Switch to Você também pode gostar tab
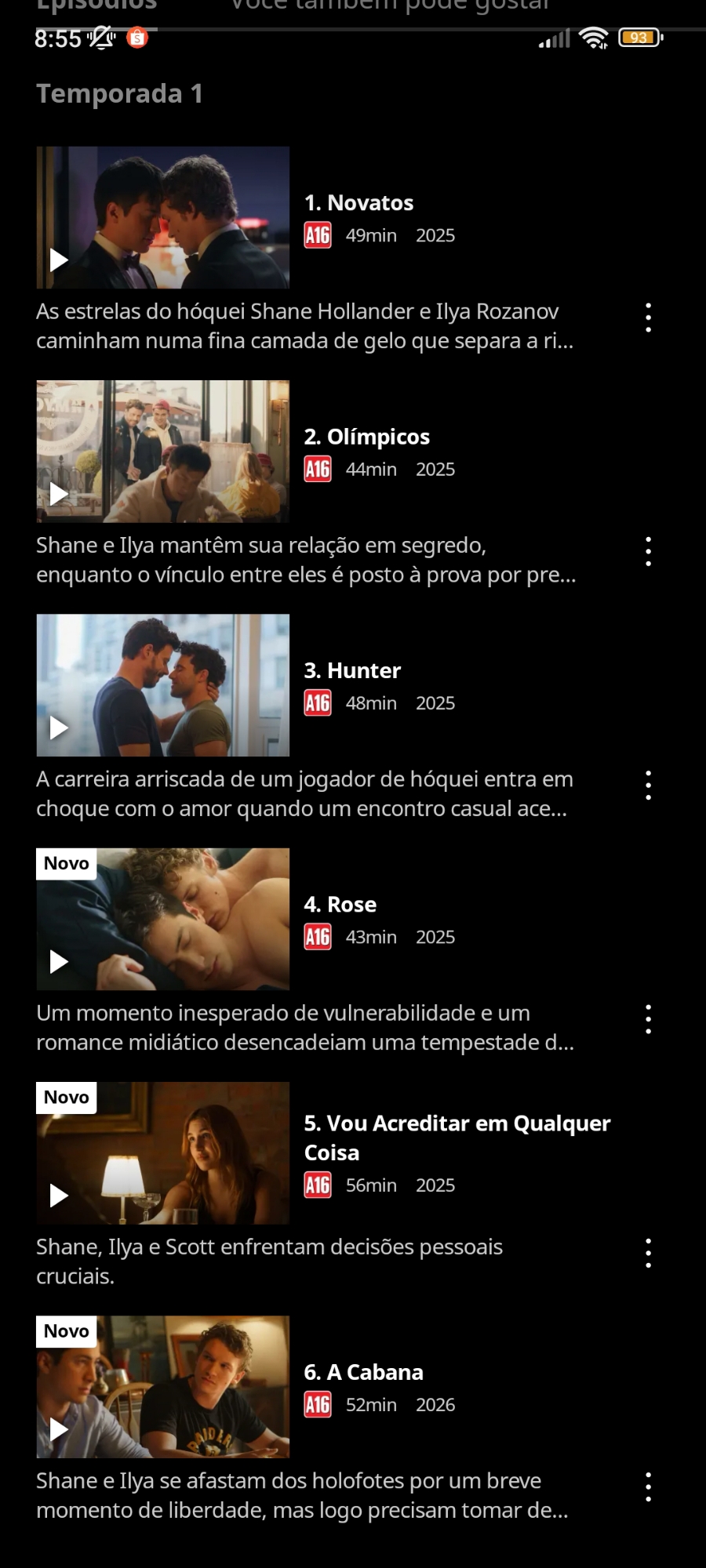Image resolution: width=706 pixels, height=1568 pixels. point(390,6)
